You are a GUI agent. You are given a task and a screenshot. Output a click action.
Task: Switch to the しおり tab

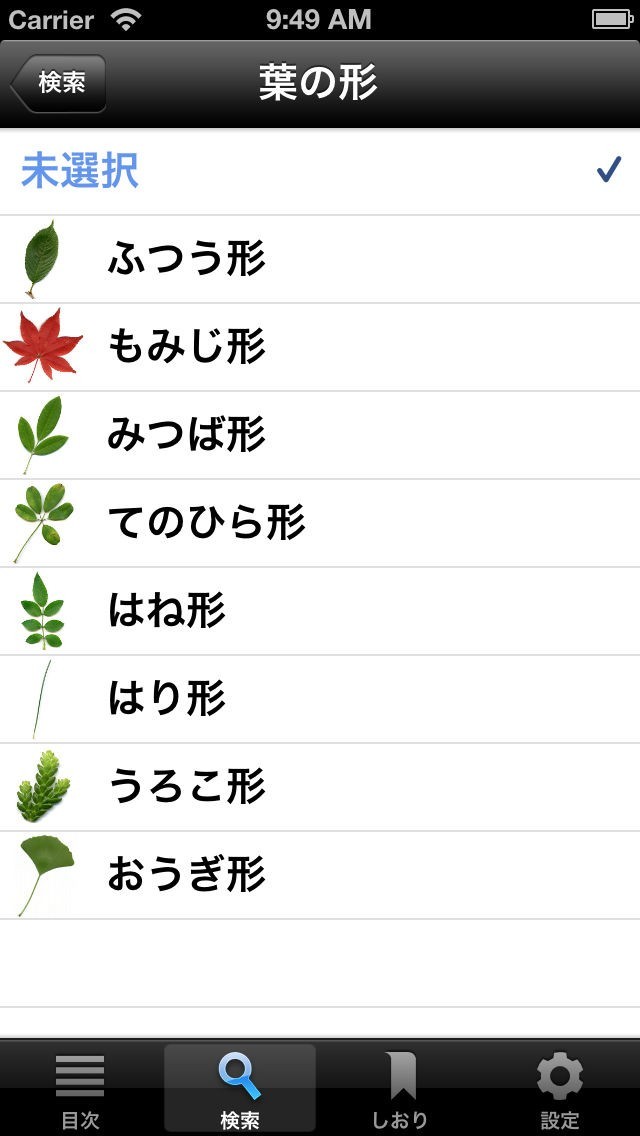coord(400,1090)
